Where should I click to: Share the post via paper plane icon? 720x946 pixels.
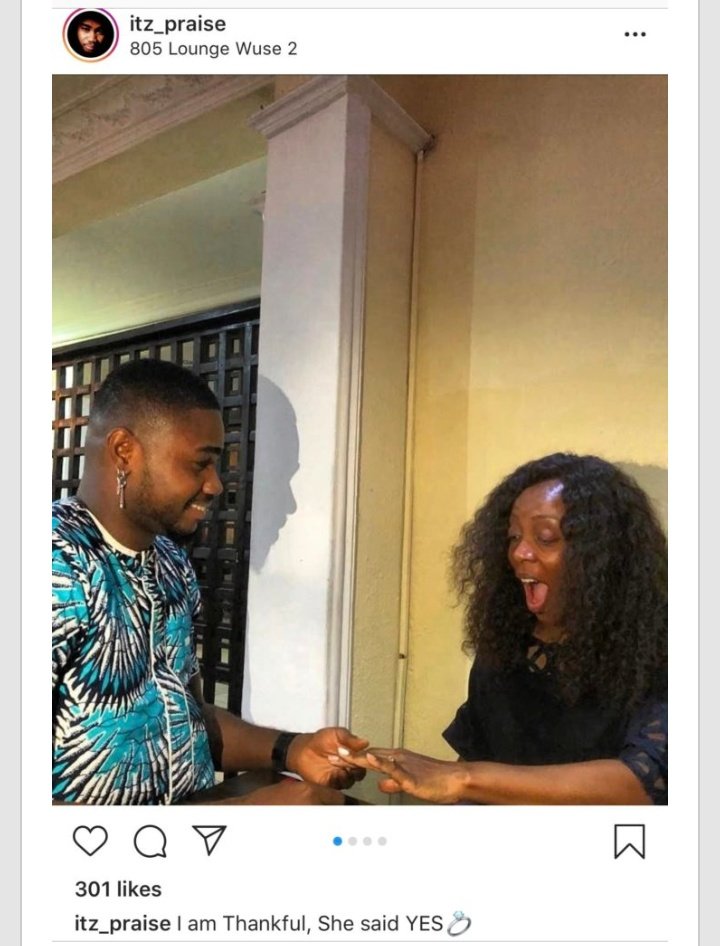click(x=209, y=841)
